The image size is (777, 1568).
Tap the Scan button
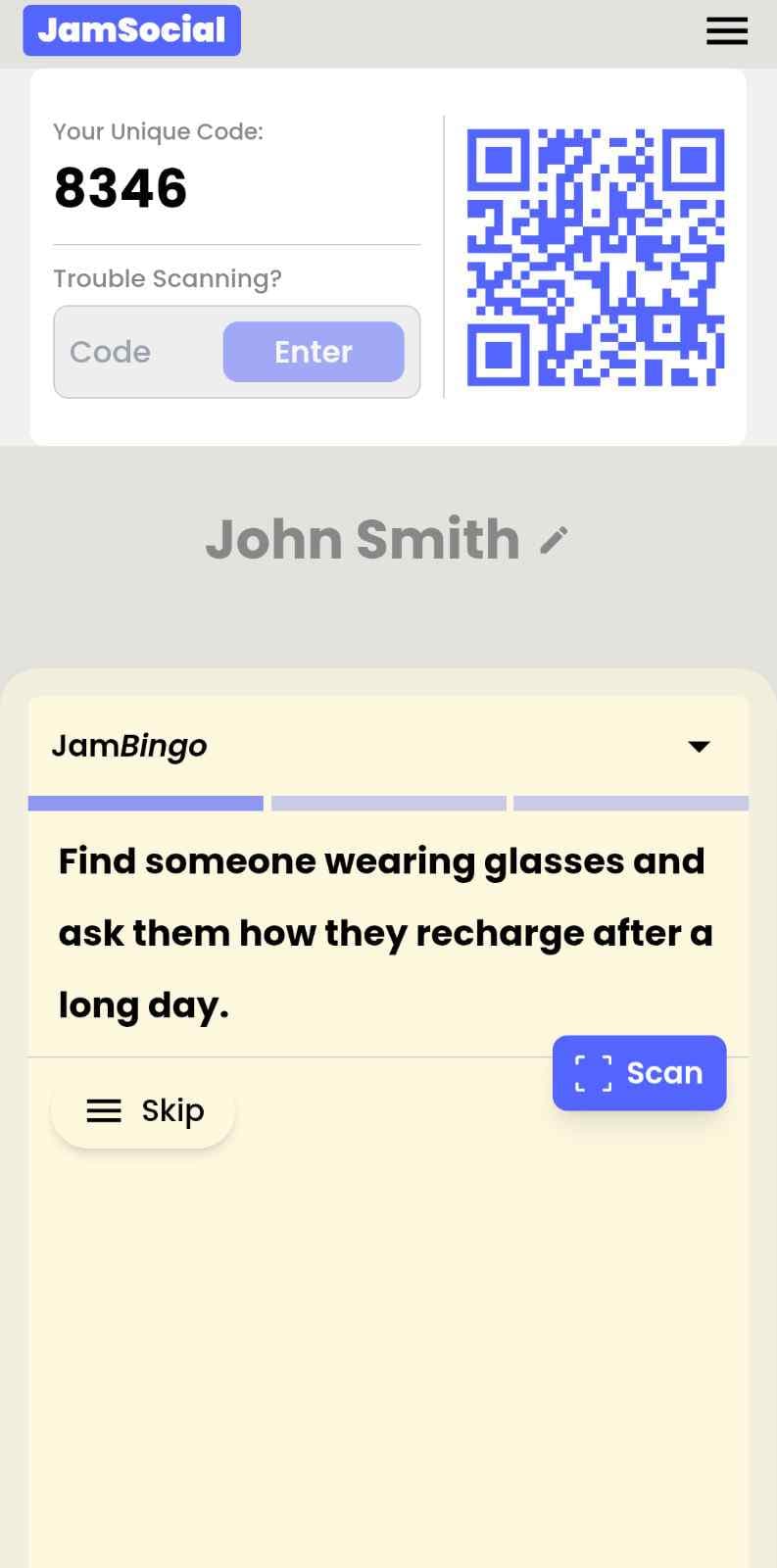(639, 1073)
